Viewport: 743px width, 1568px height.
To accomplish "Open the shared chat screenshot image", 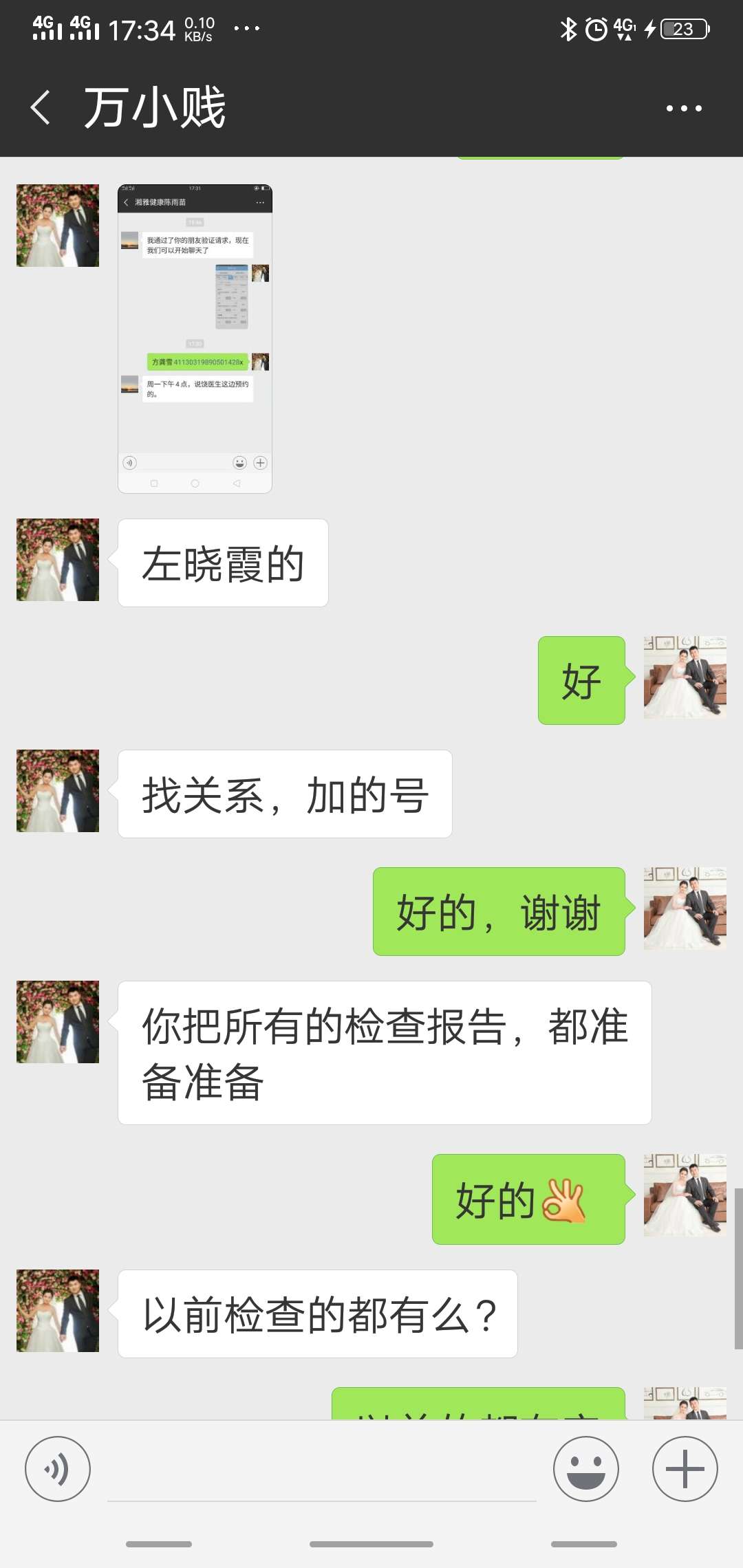I will (x=193, y=337).
